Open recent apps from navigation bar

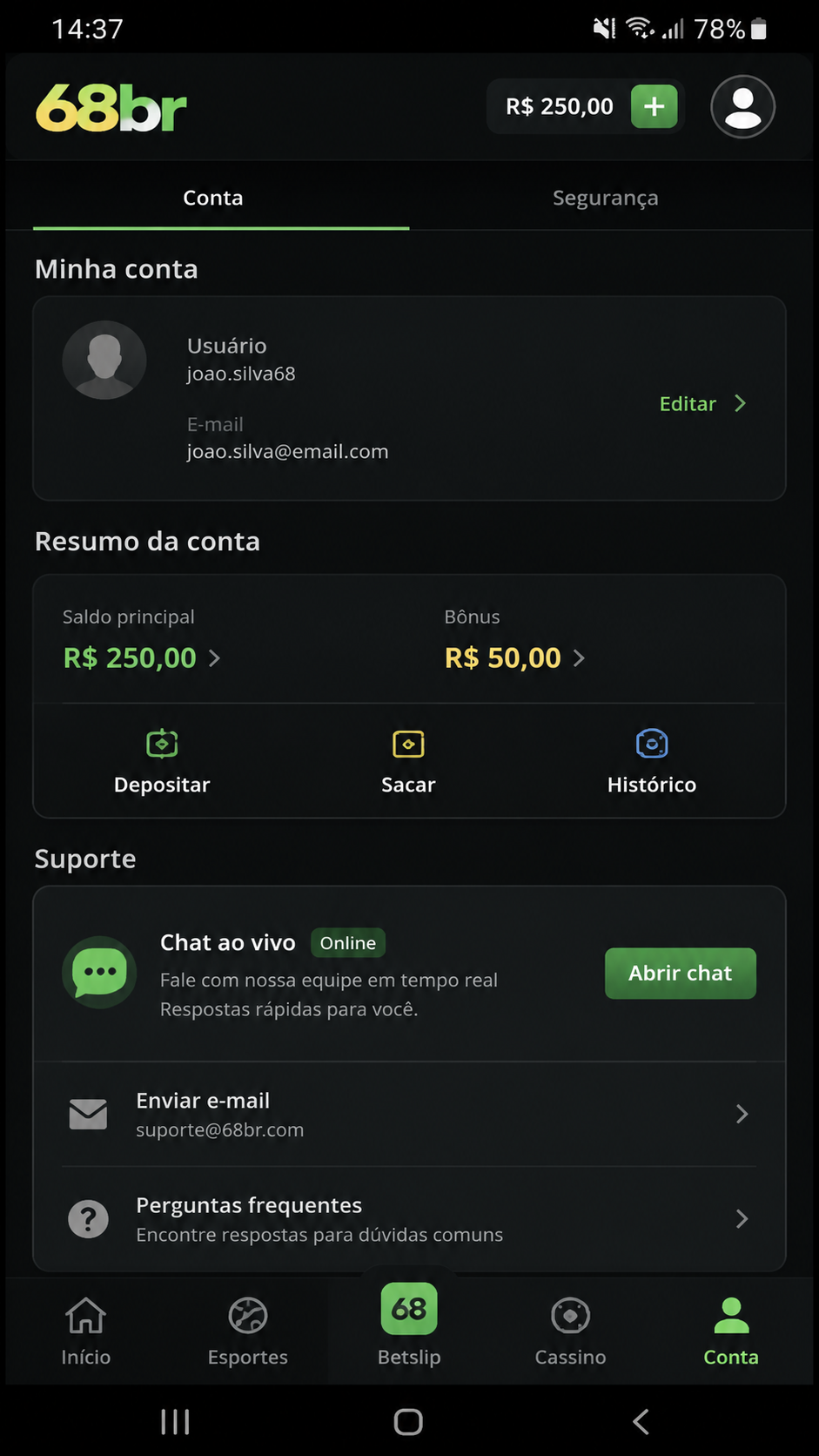pyautogui.click(x=176, y=1422)
